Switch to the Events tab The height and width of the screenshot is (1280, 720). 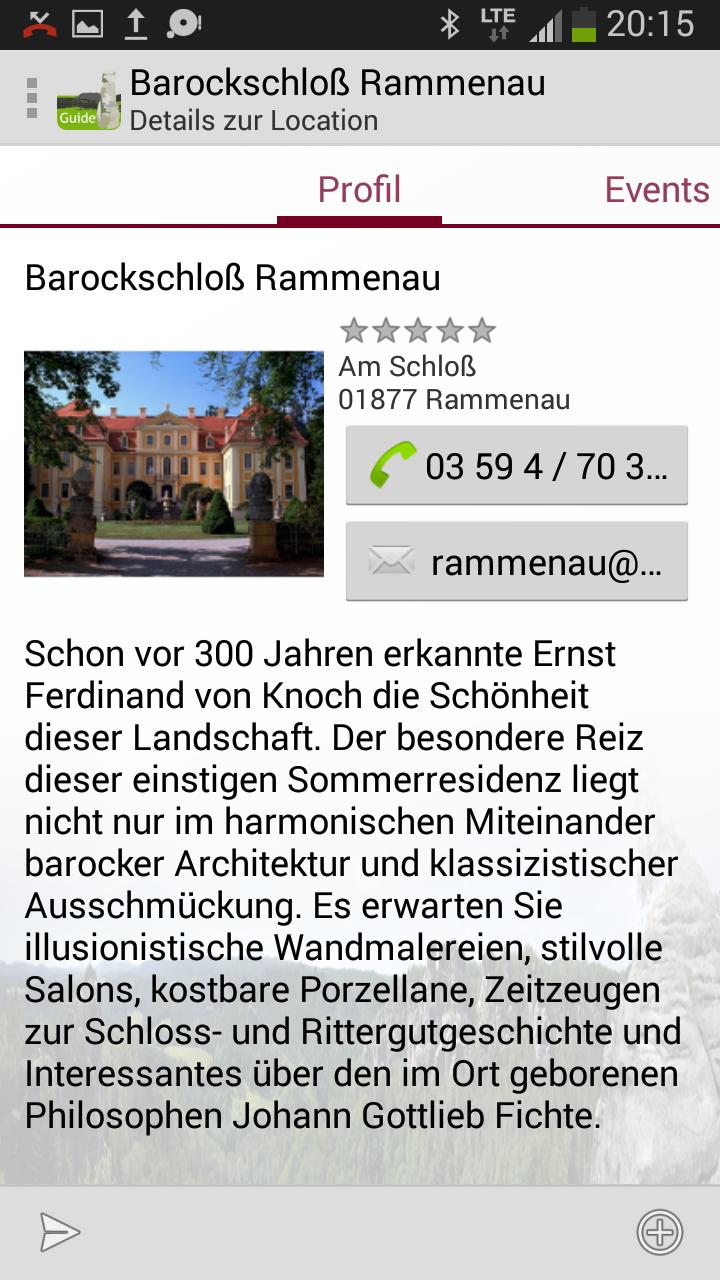(x=656, y=190)
